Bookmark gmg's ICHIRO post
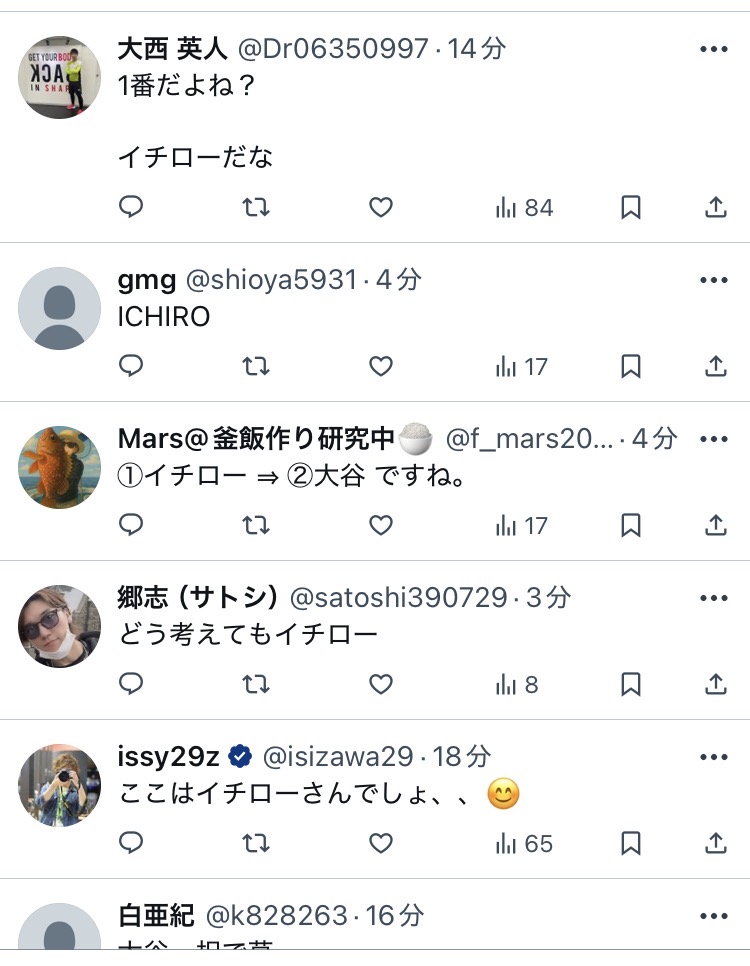This screenshot has height=966, width=750. coord(631,366)
